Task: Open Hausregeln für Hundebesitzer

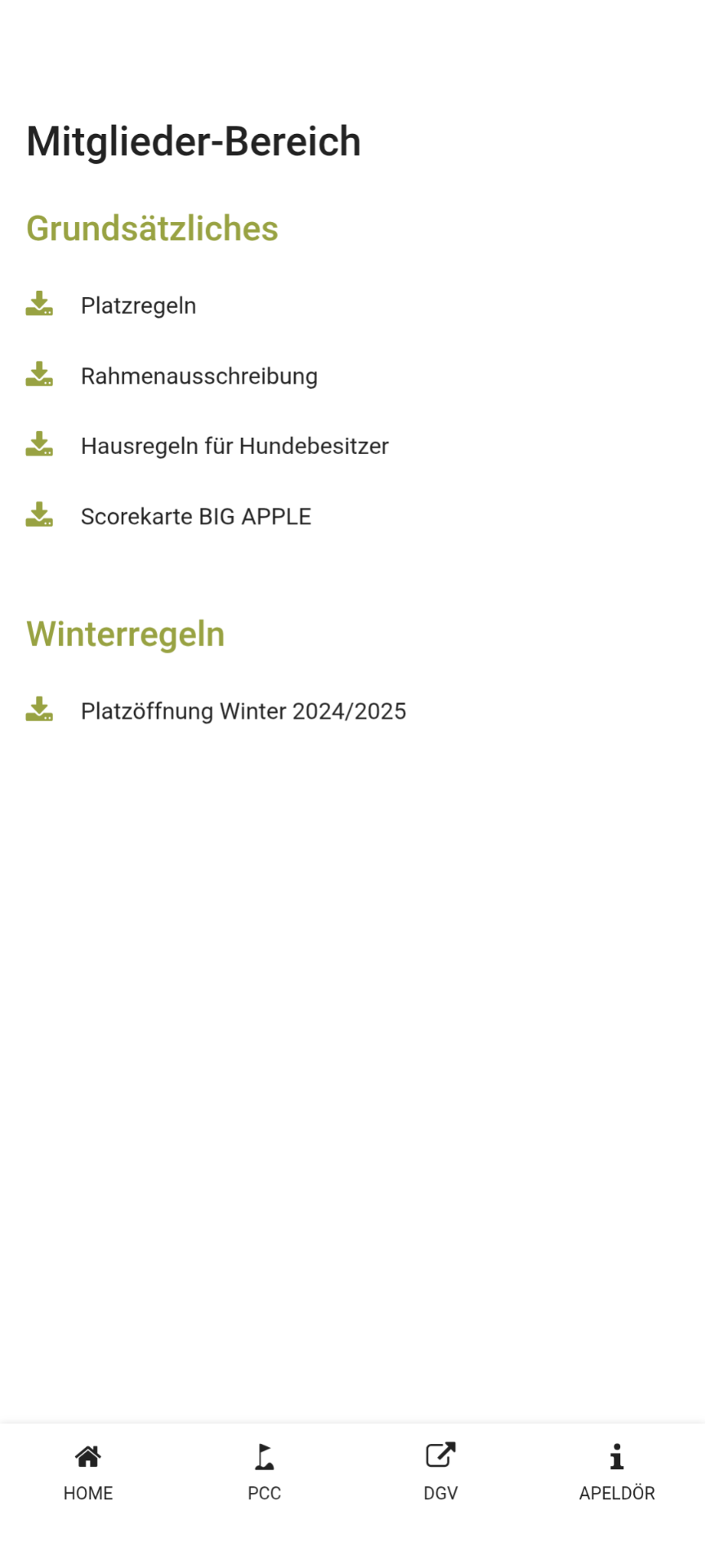Action: point(234,446)
